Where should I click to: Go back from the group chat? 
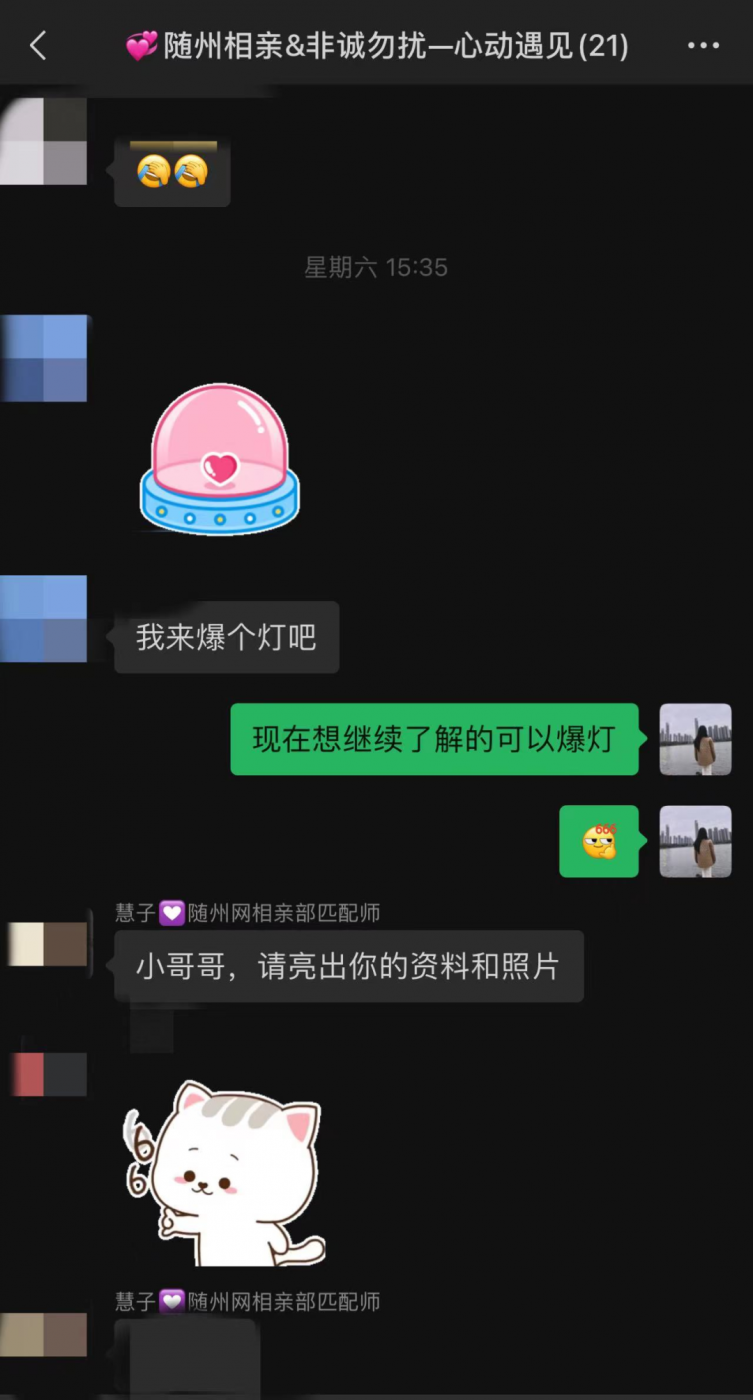pos(38,45)
